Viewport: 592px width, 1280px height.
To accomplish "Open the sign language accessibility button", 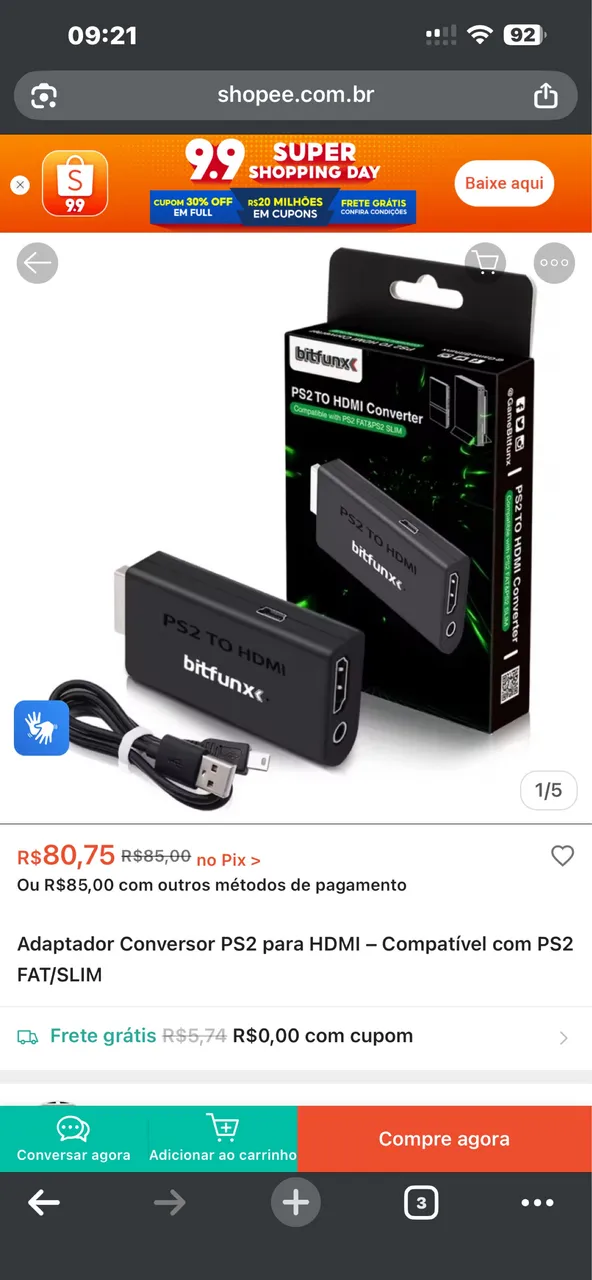I will point(41,727).
